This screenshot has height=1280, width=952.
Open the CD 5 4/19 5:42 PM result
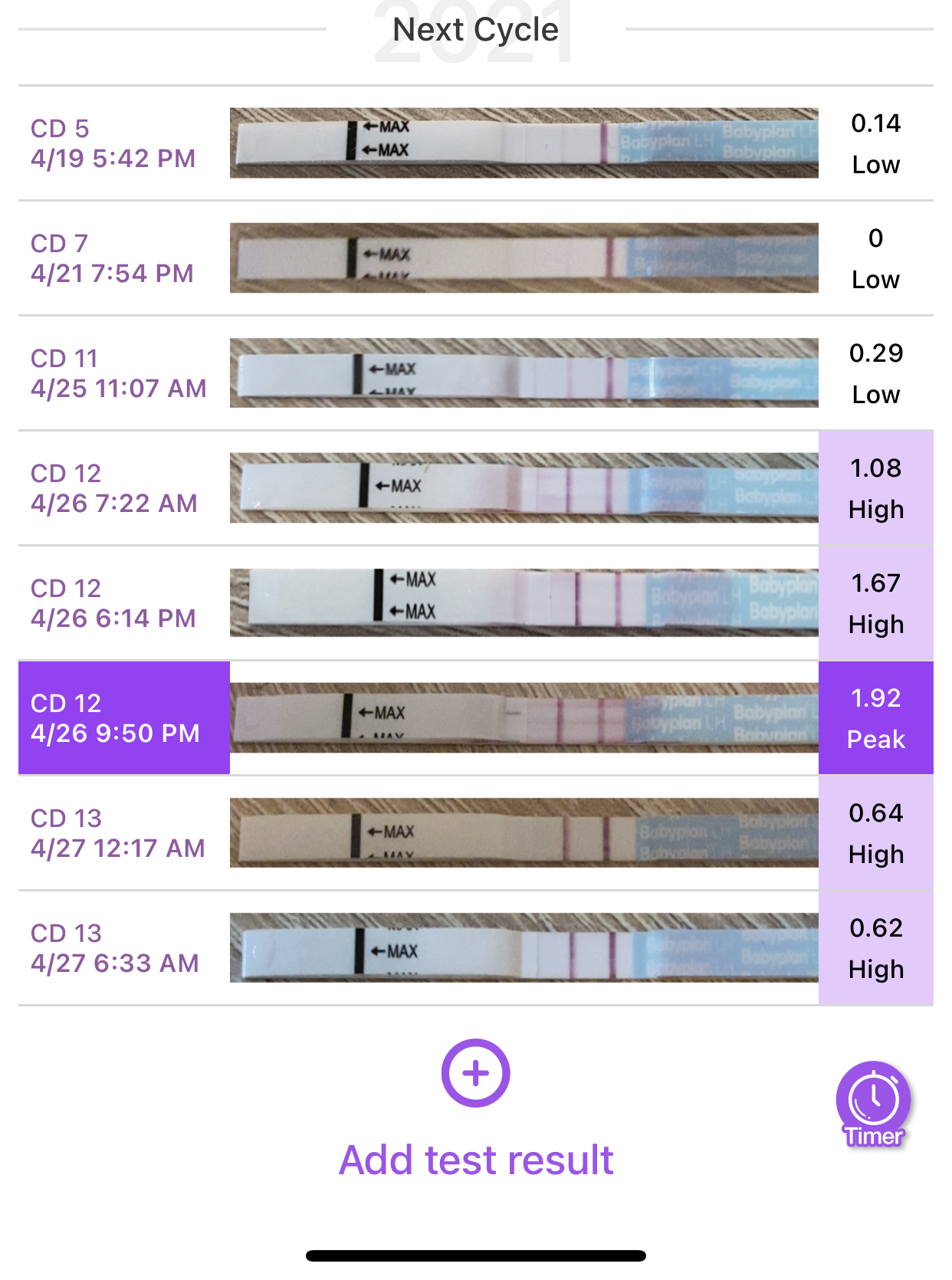pos(475,143)
